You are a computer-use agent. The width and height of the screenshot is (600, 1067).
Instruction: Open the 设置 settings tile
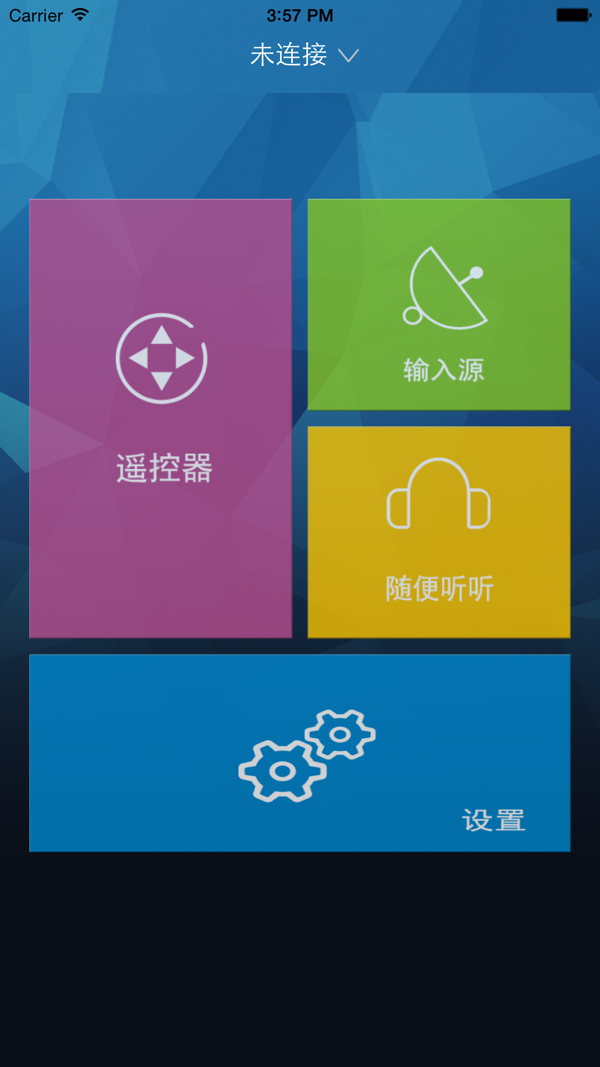[299, 753]
